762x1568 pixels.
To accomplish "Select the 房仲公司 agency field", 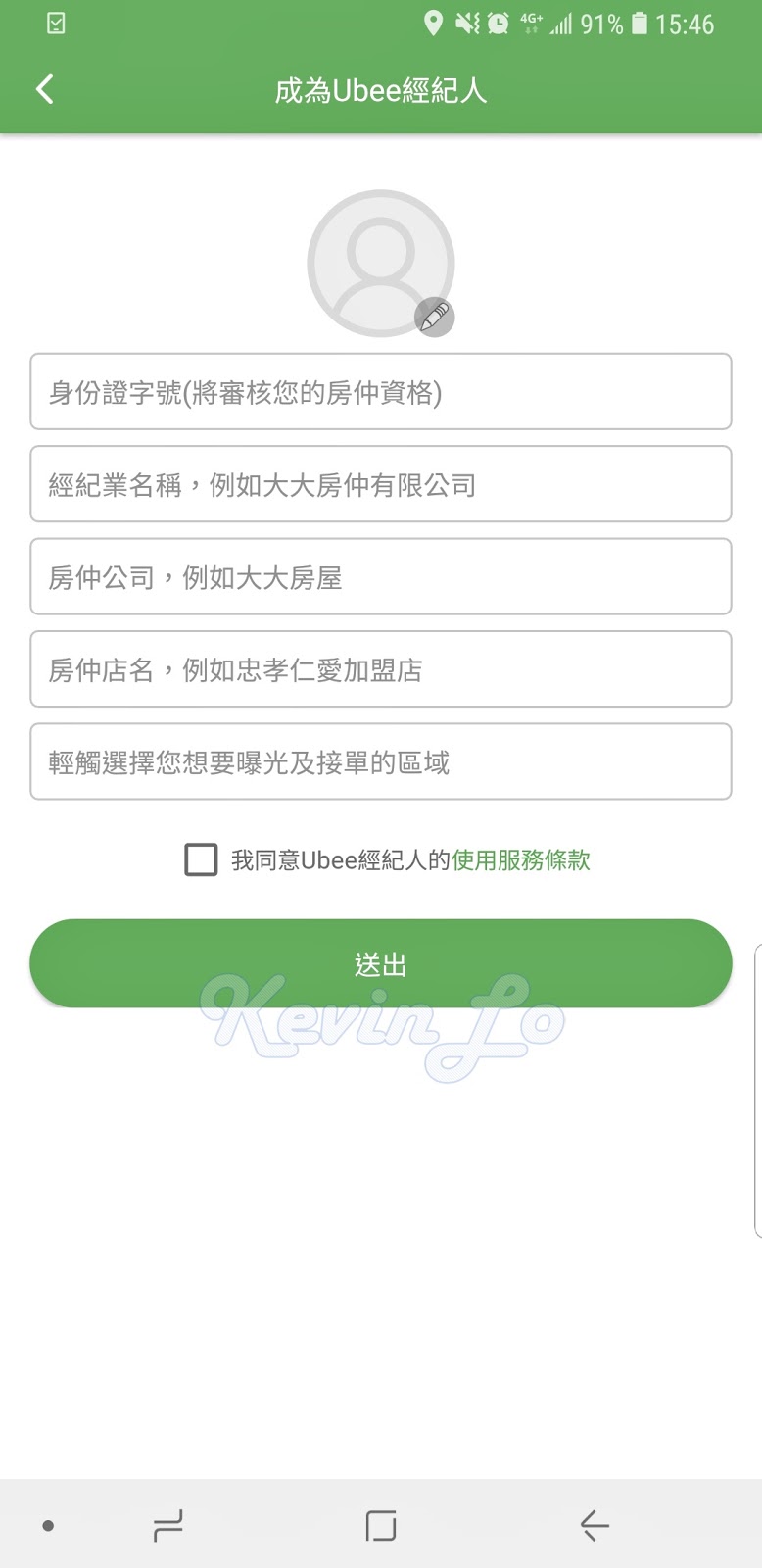I will pos(381,576).
